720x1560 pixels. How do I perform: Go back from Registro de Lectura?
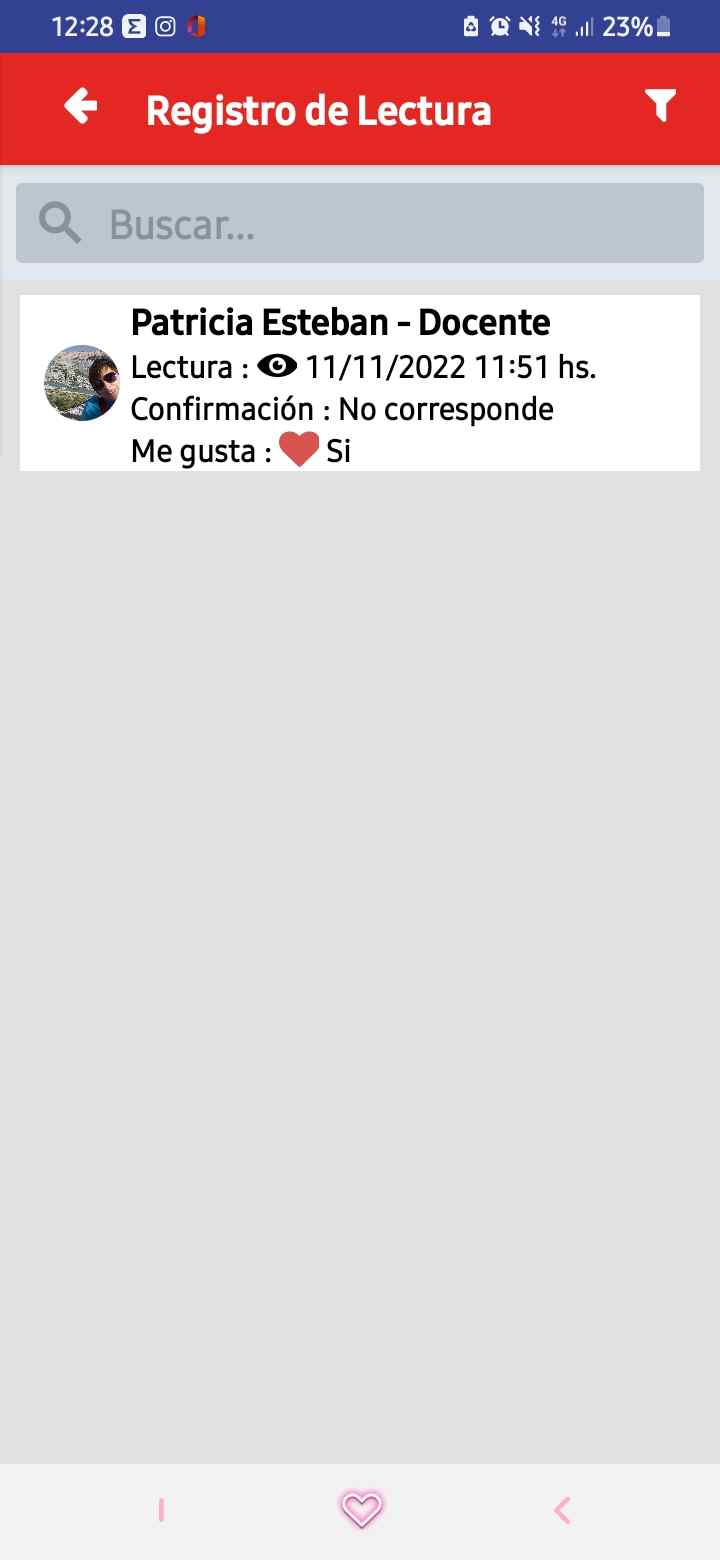click(81, 107)
